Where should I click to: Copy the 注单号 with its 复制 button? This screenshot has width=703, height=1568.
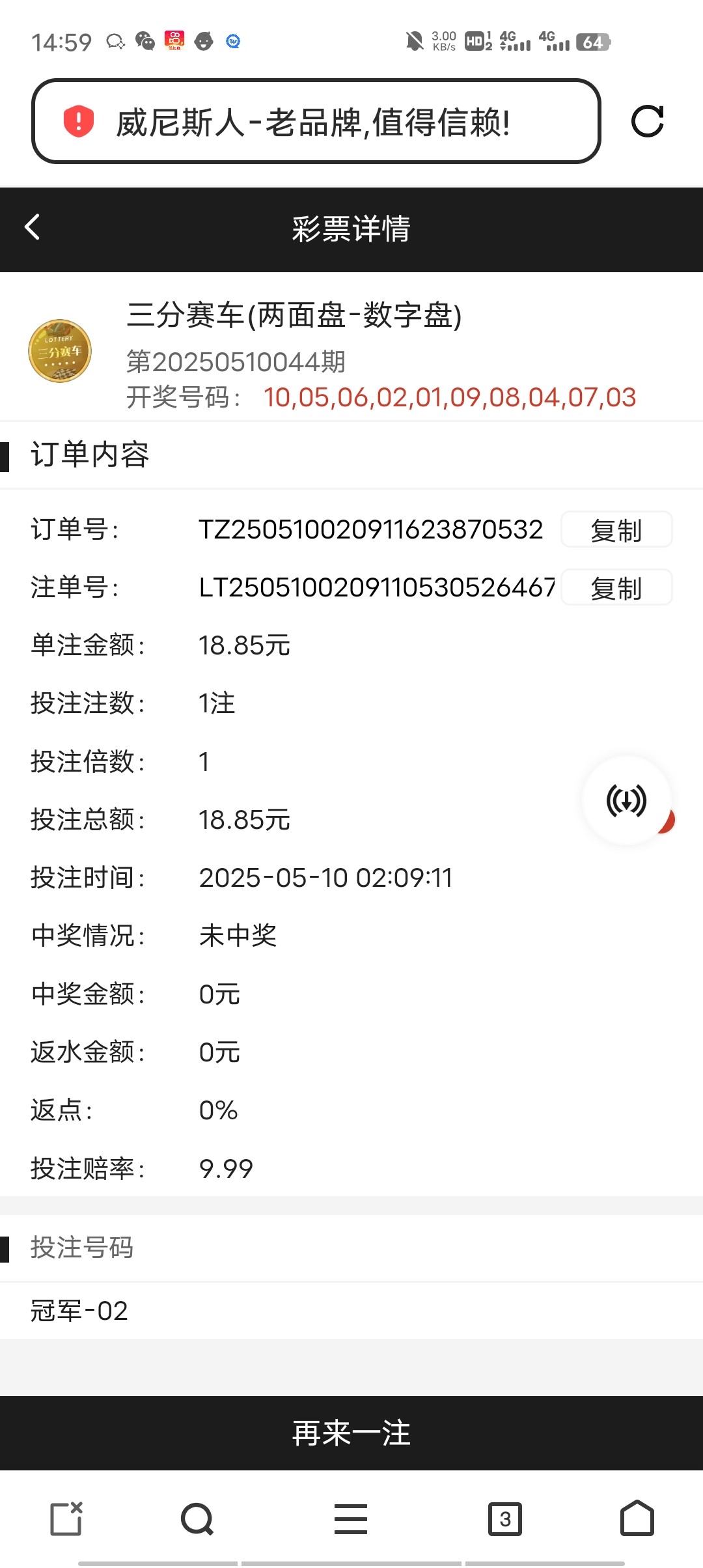click(616, 587)
